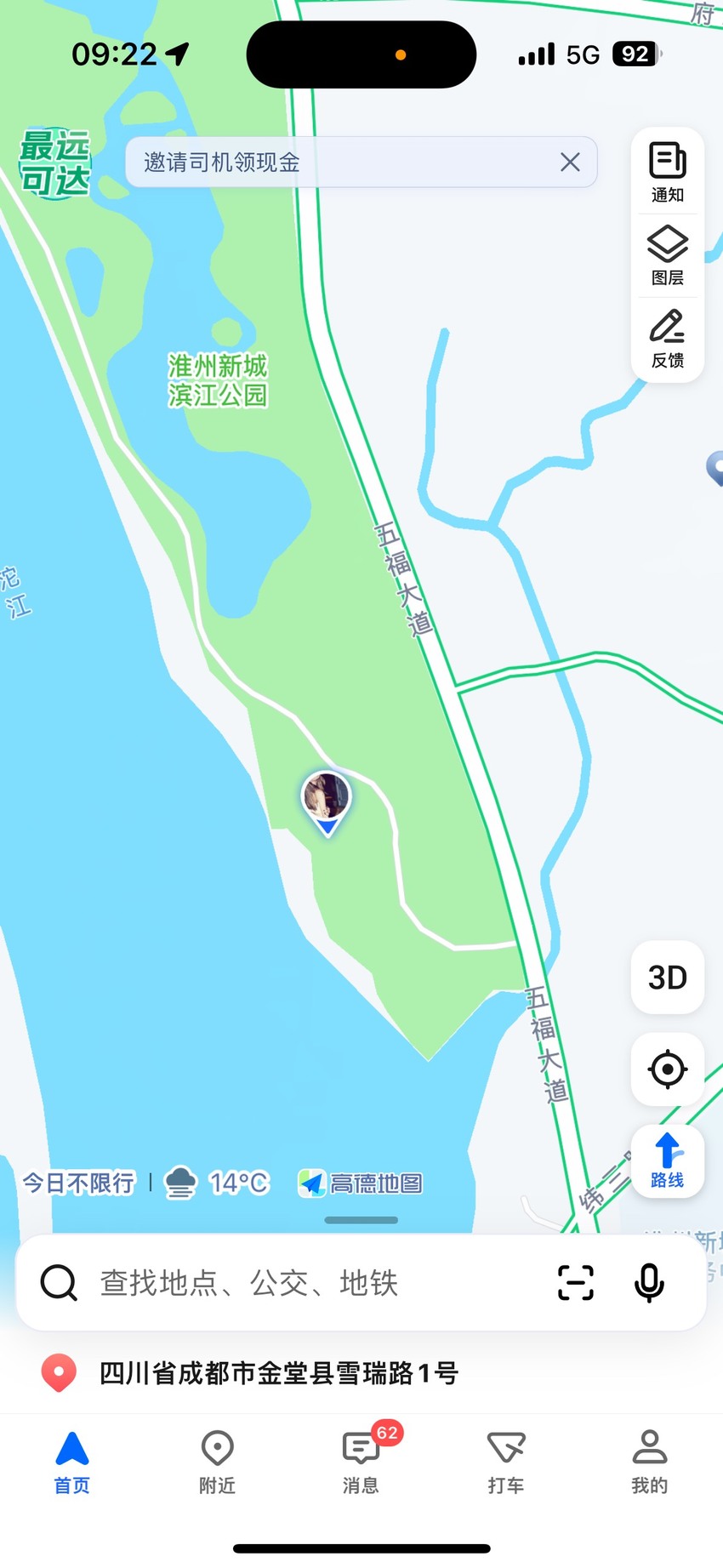This screenshot has height=1568, width=723.
Task: Open the 通知 notifications panel
Action: [668, 173]
